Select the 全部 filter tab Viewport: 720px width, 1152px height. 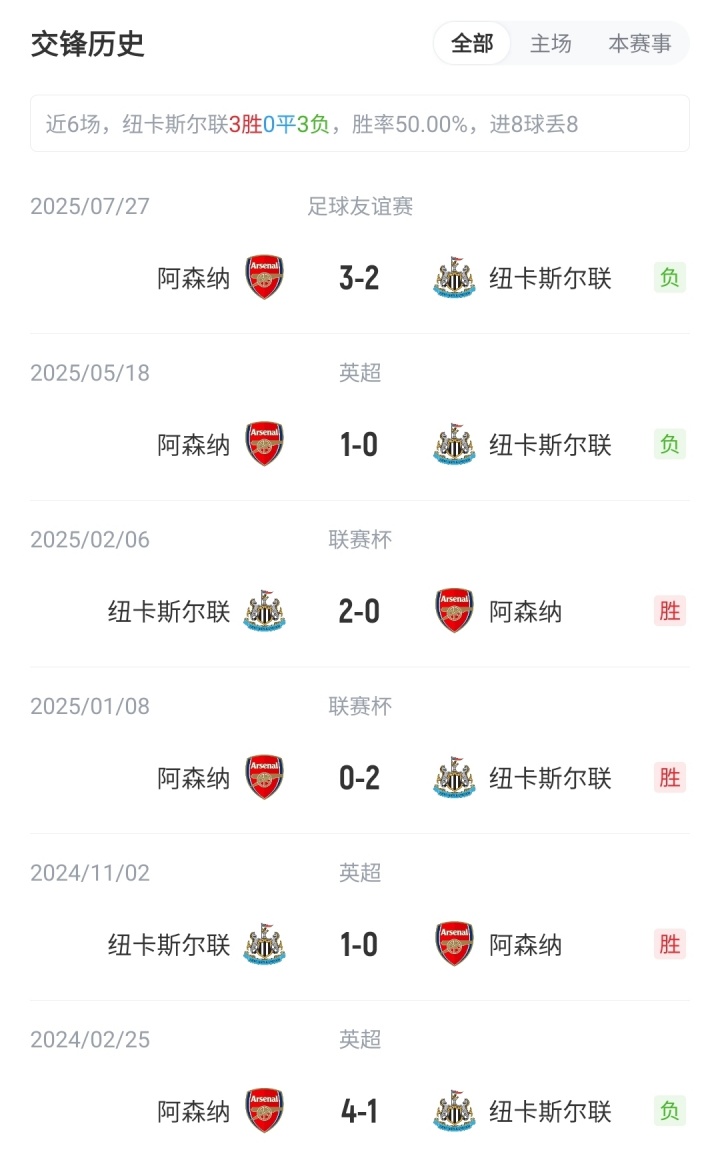pos(472,44)
